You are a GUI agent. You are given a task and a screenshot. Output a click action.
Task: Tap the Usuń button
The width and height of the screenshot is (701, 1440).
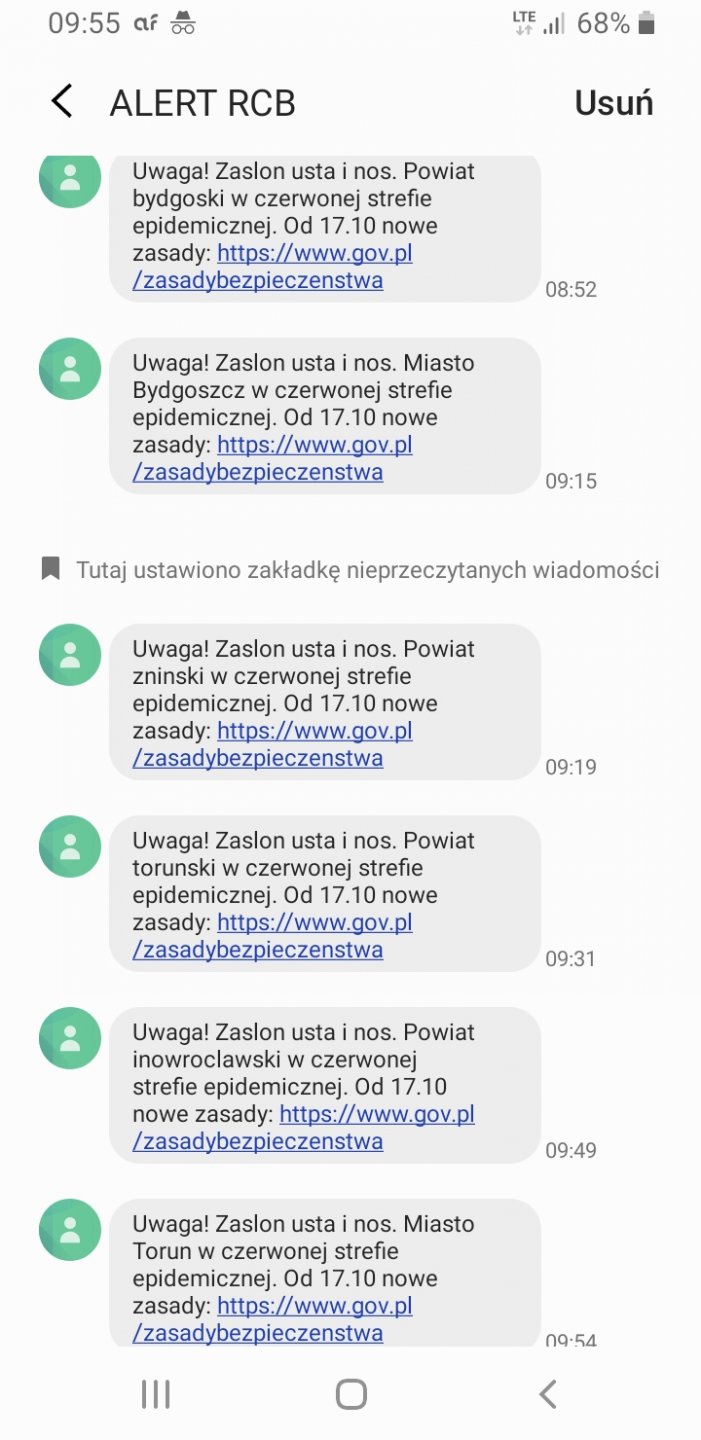click(613, 103)
